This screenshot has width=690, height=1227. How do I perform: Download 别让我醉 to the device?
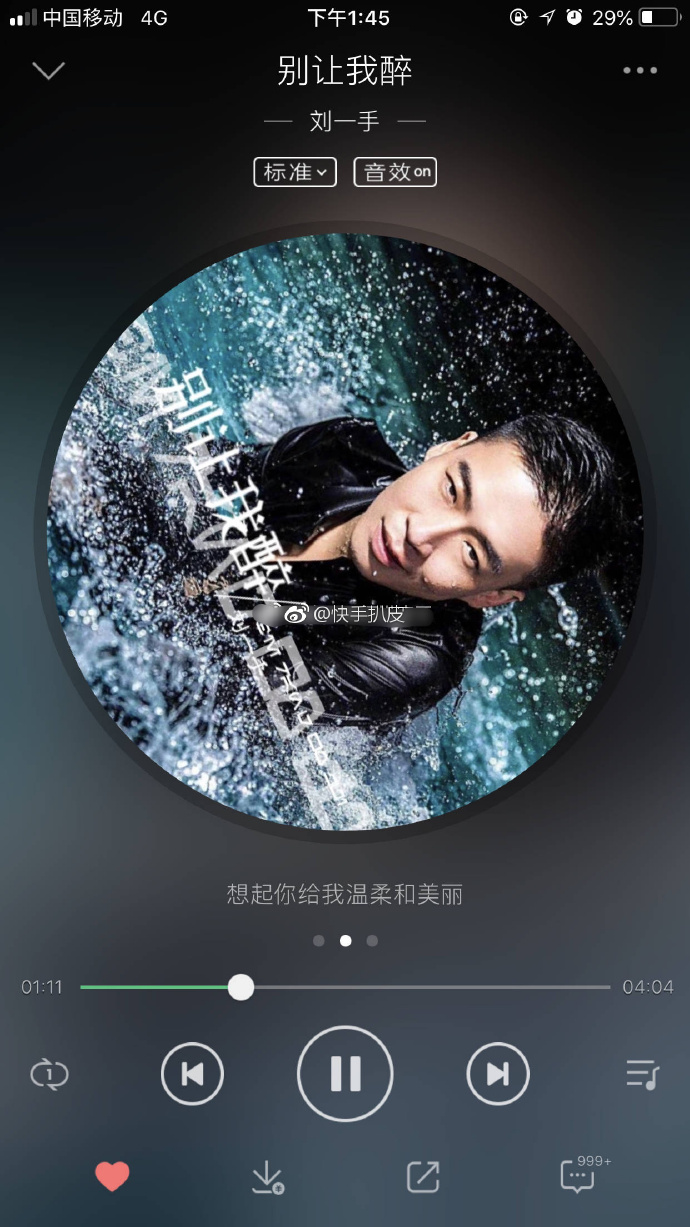click(267, 1177)
